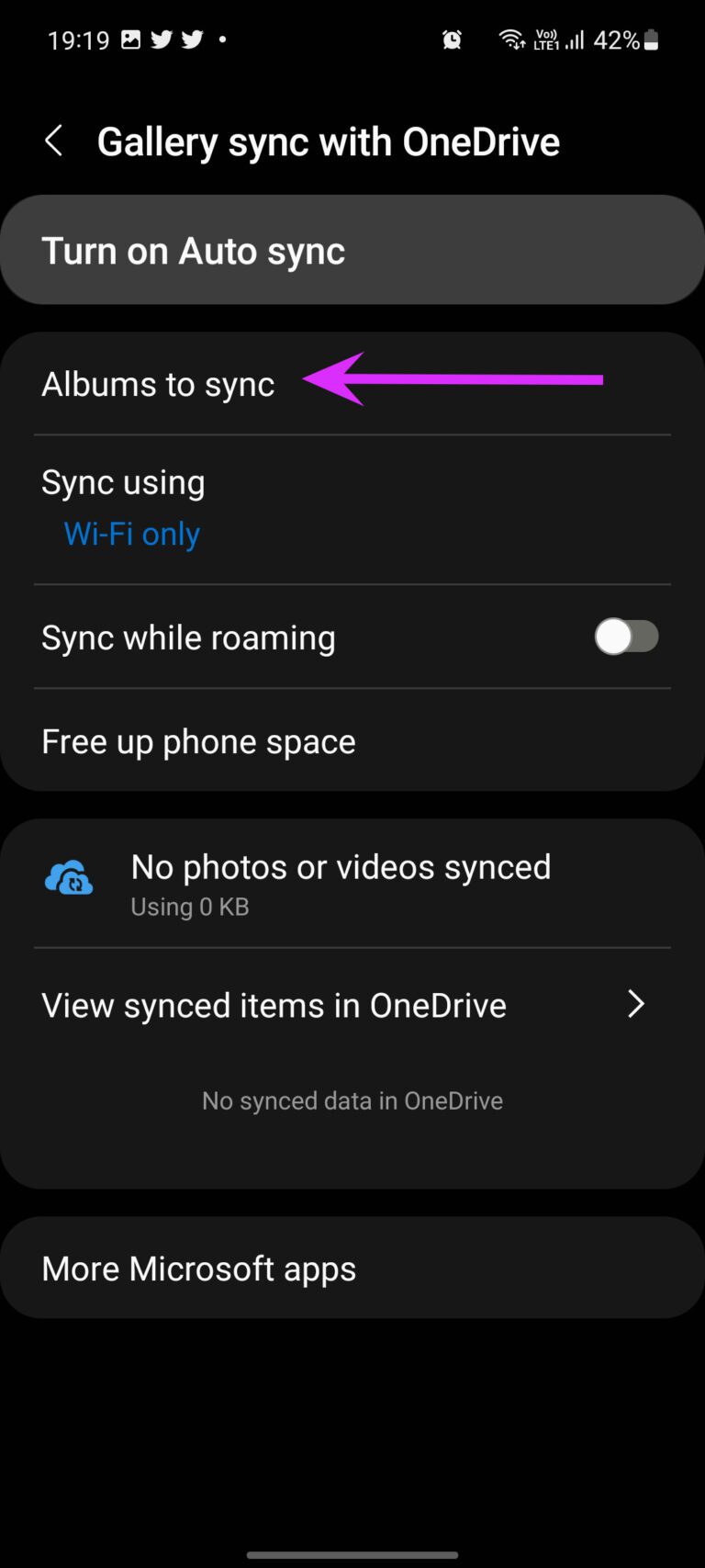Tap the Wi-Fi icon in the status bar
This screenshot has height=1568, width=705.
click(509, 39)
